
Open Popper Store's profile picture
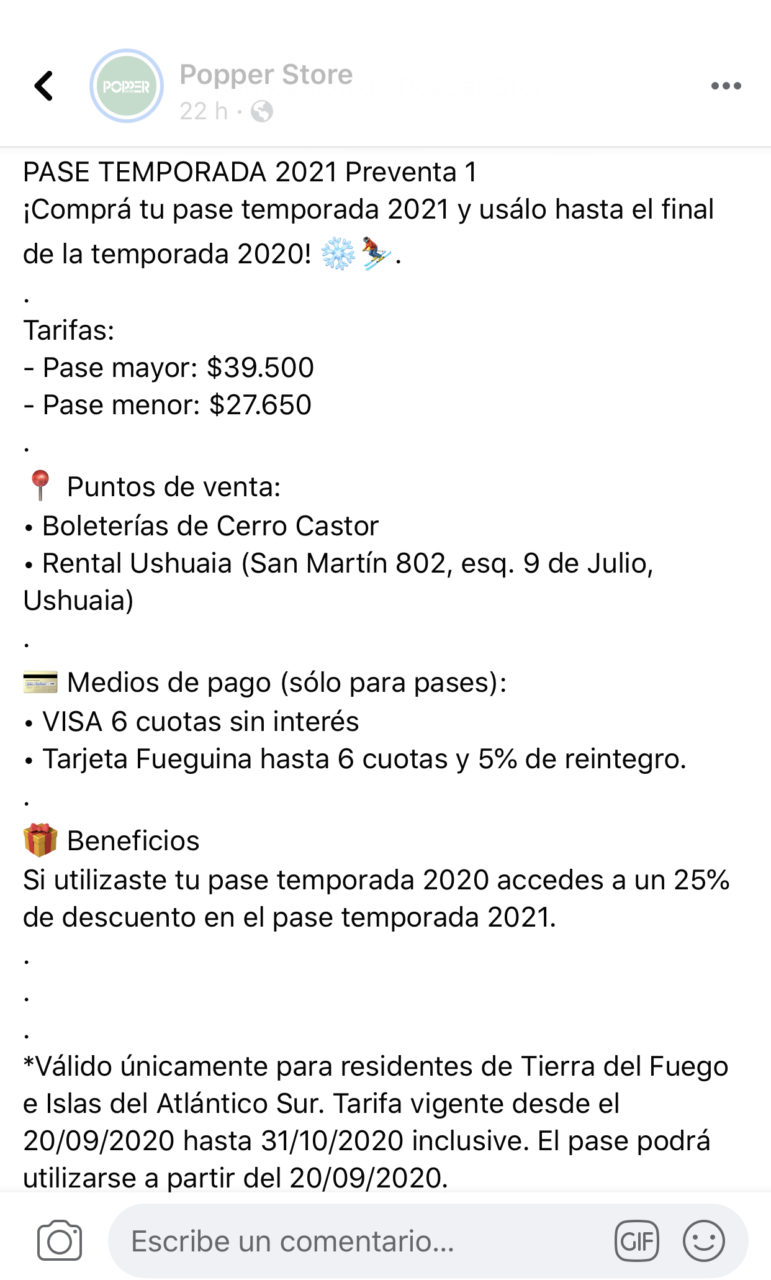(126, 86)
